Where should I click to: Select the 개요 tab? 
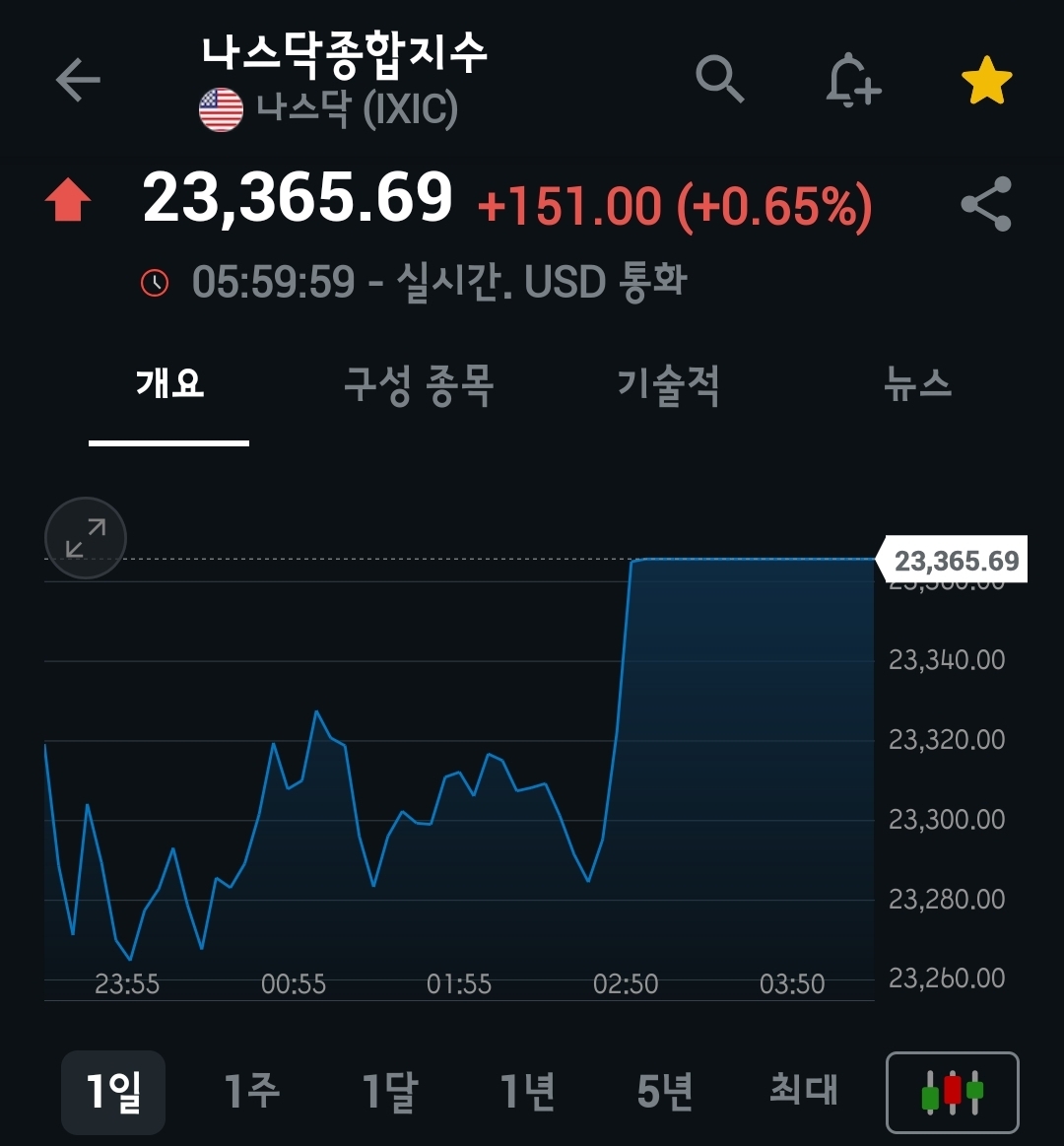(x=169, y=383)
